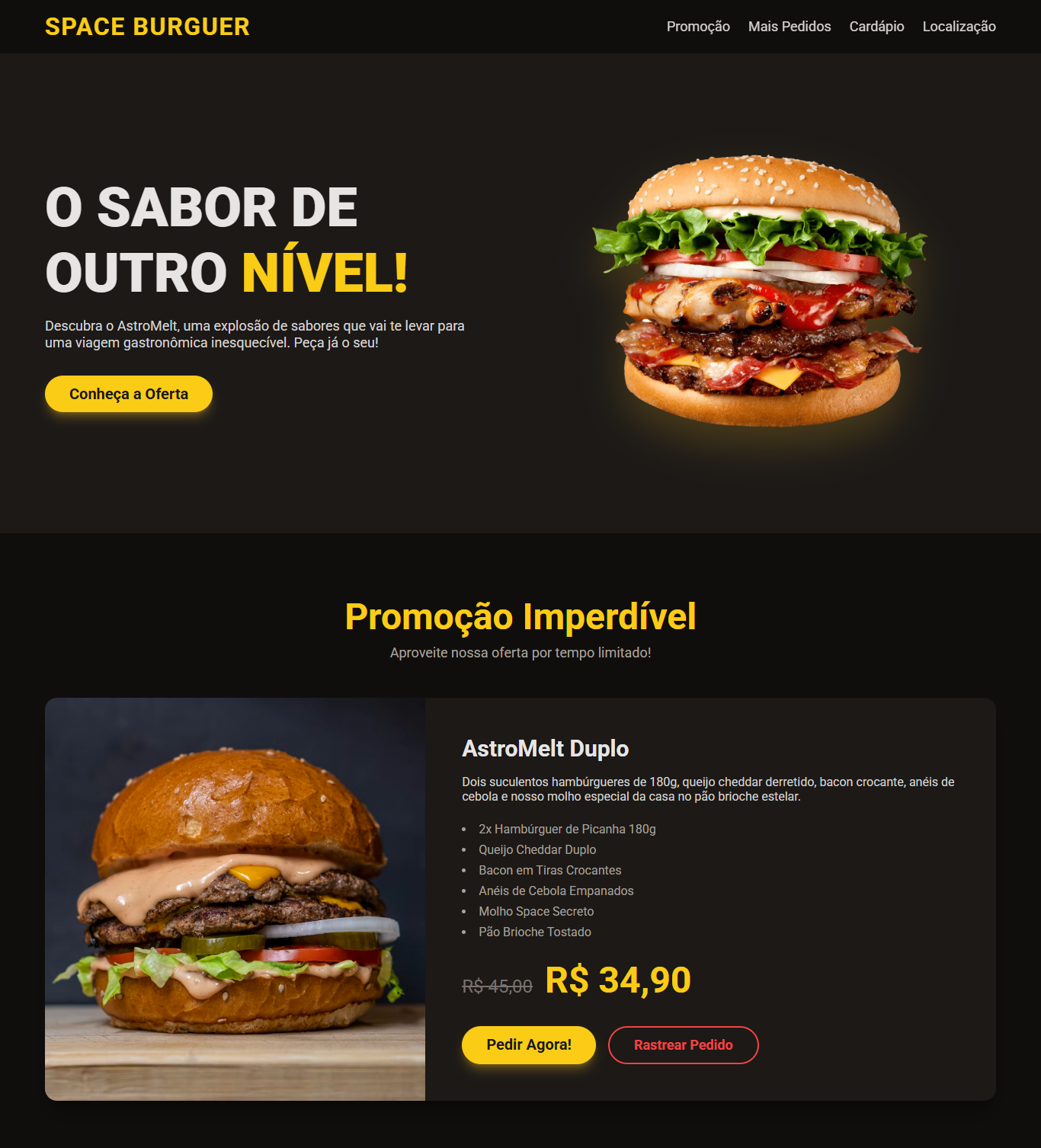Click the Bacon em Tiras Crocantes bullet
Image resolution: width=1041 pixels, height=1148 pixels.
549,870
